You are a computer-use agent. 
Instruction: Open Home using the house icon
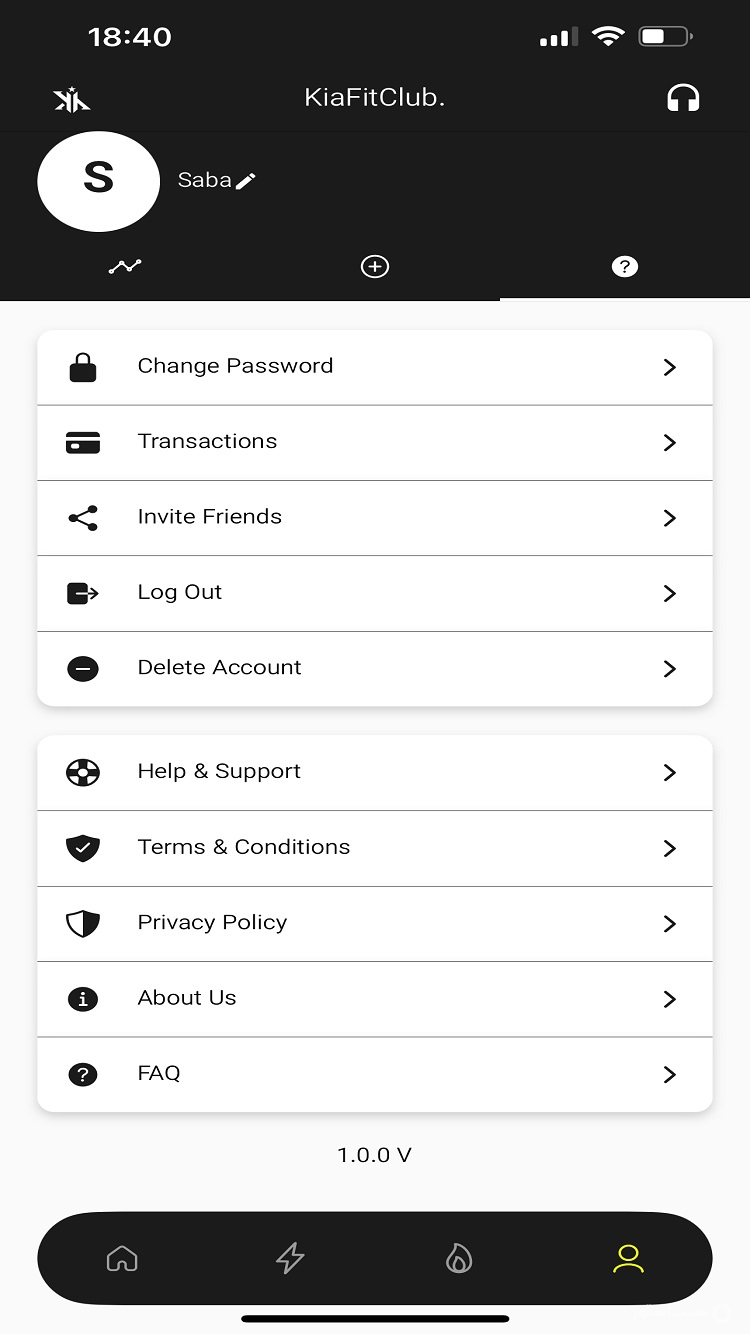pos(121,1258)
